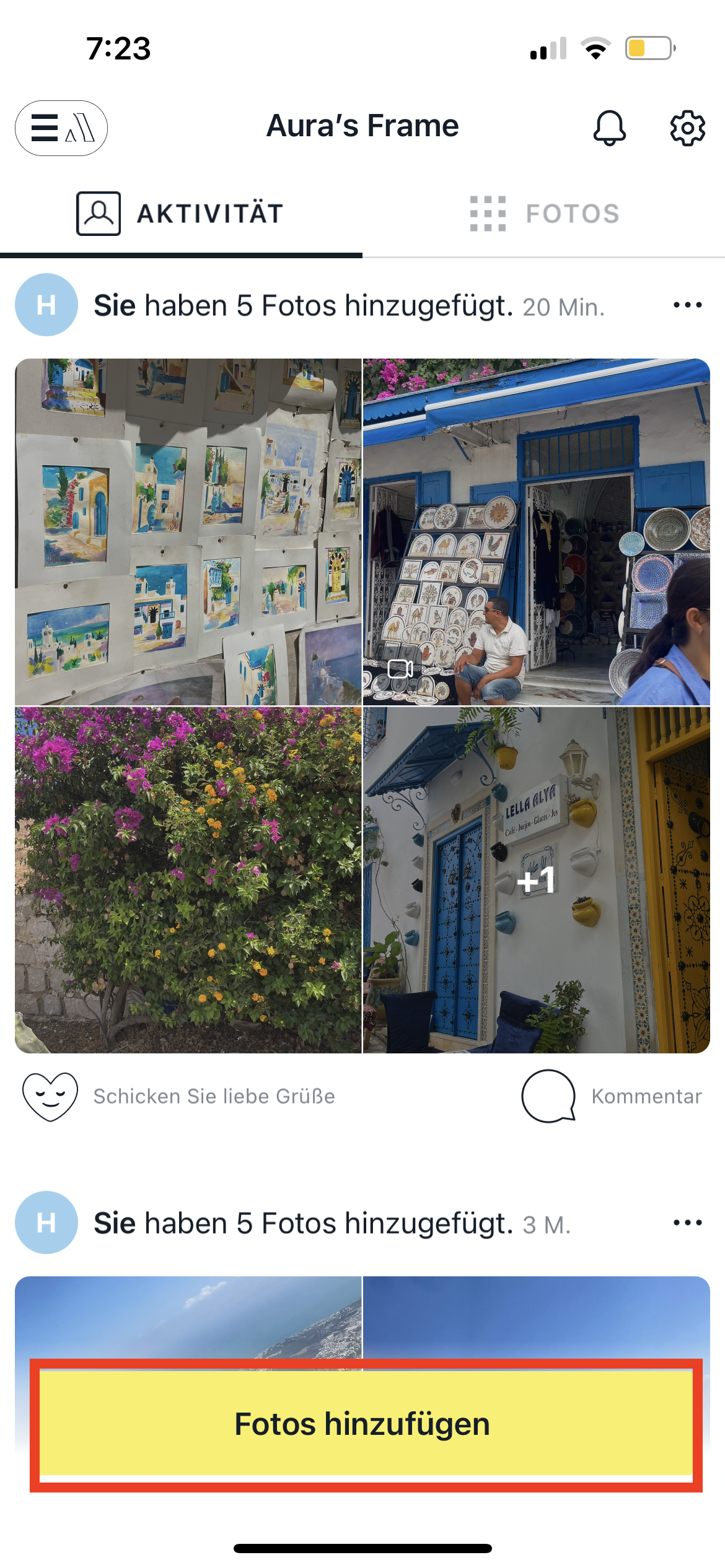Open the notifications bell

[x=610, y=128]
